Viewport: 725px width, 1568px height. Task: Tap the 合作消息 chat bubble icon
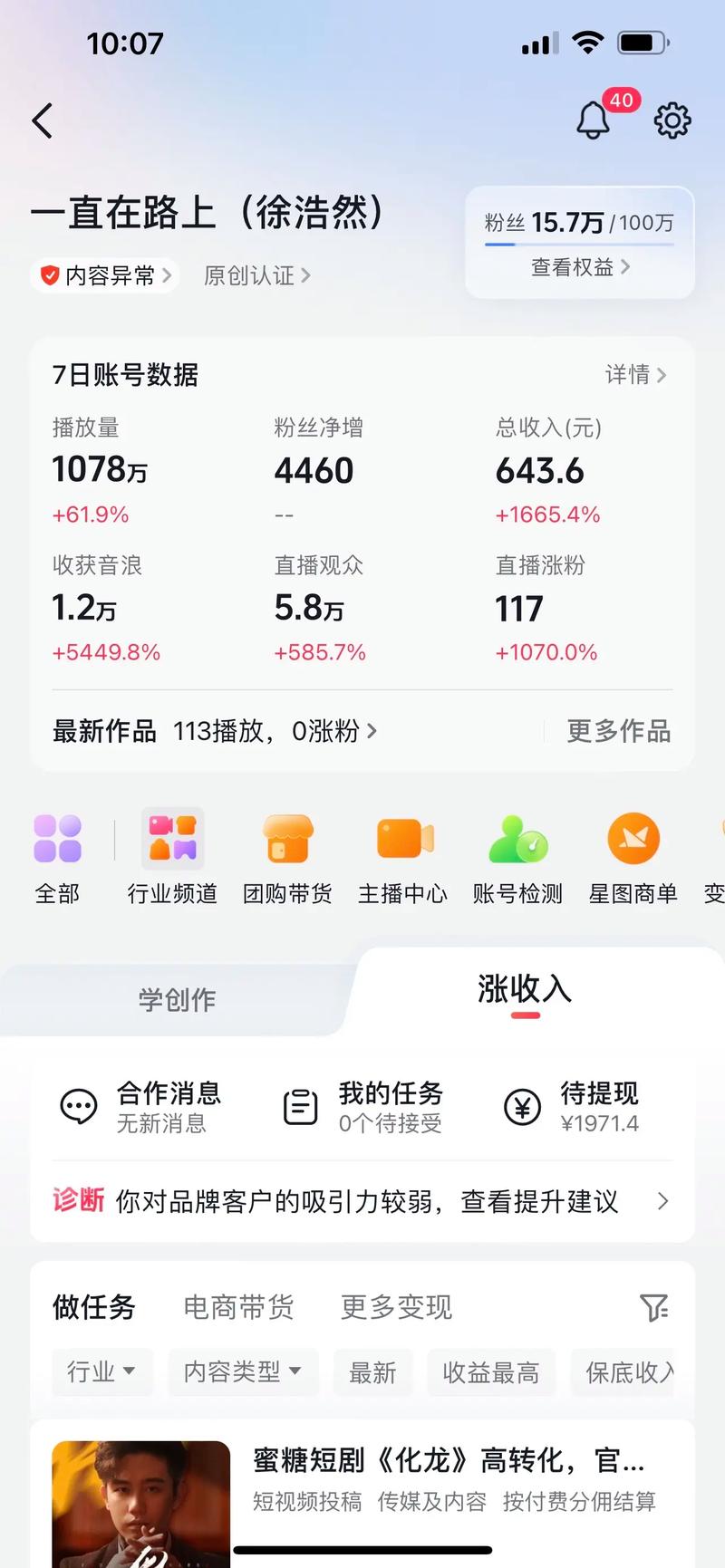pos(79,1105)
